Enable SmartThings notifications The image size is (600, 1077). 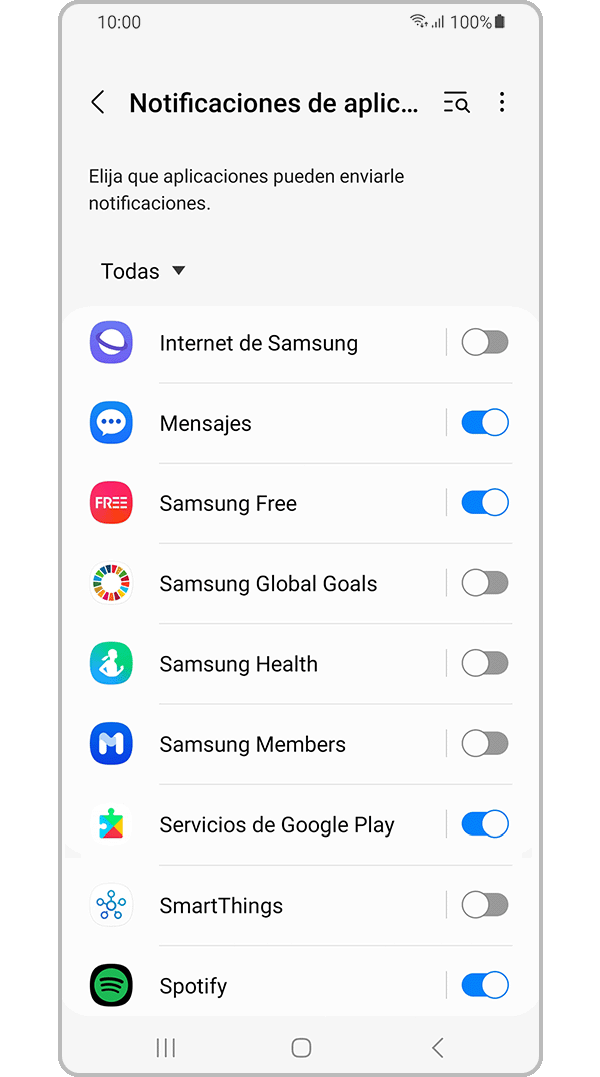click(485, 905)
